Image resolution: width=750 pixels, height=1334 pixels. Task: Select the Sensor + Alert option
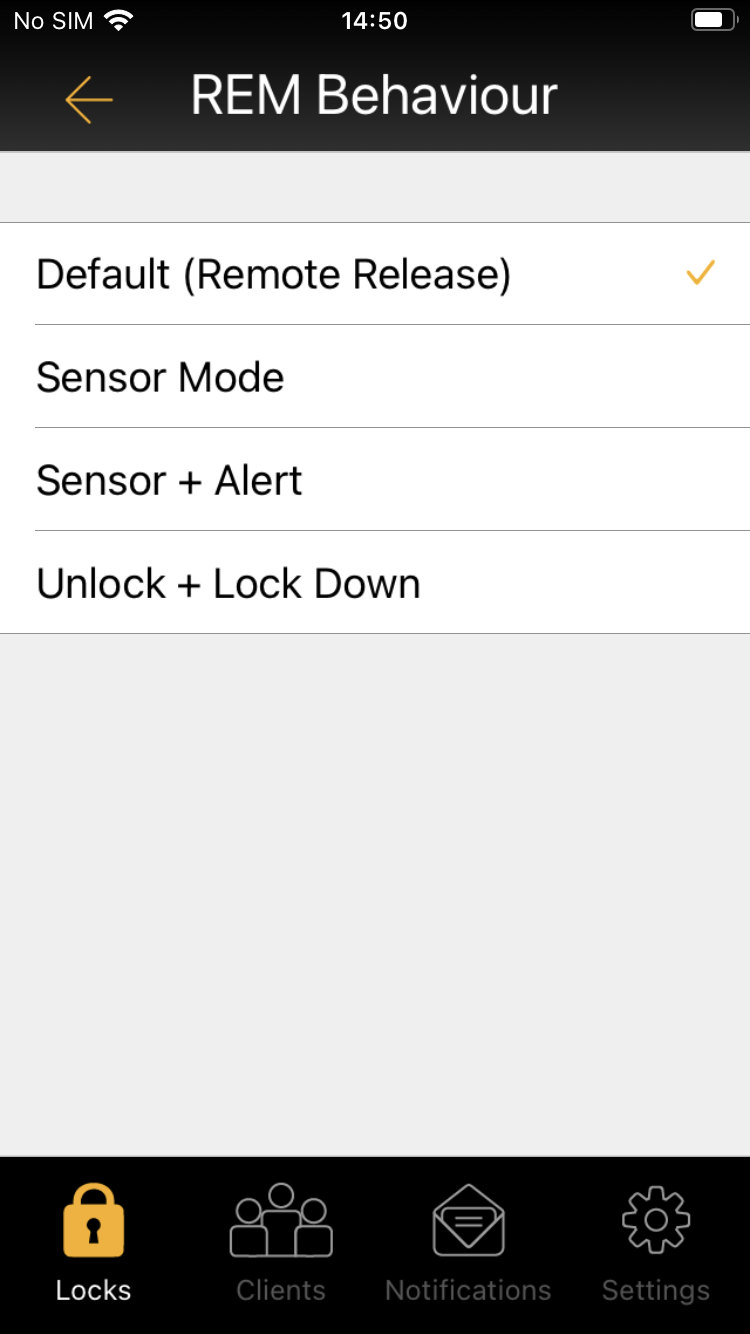[x=375, y=480]
